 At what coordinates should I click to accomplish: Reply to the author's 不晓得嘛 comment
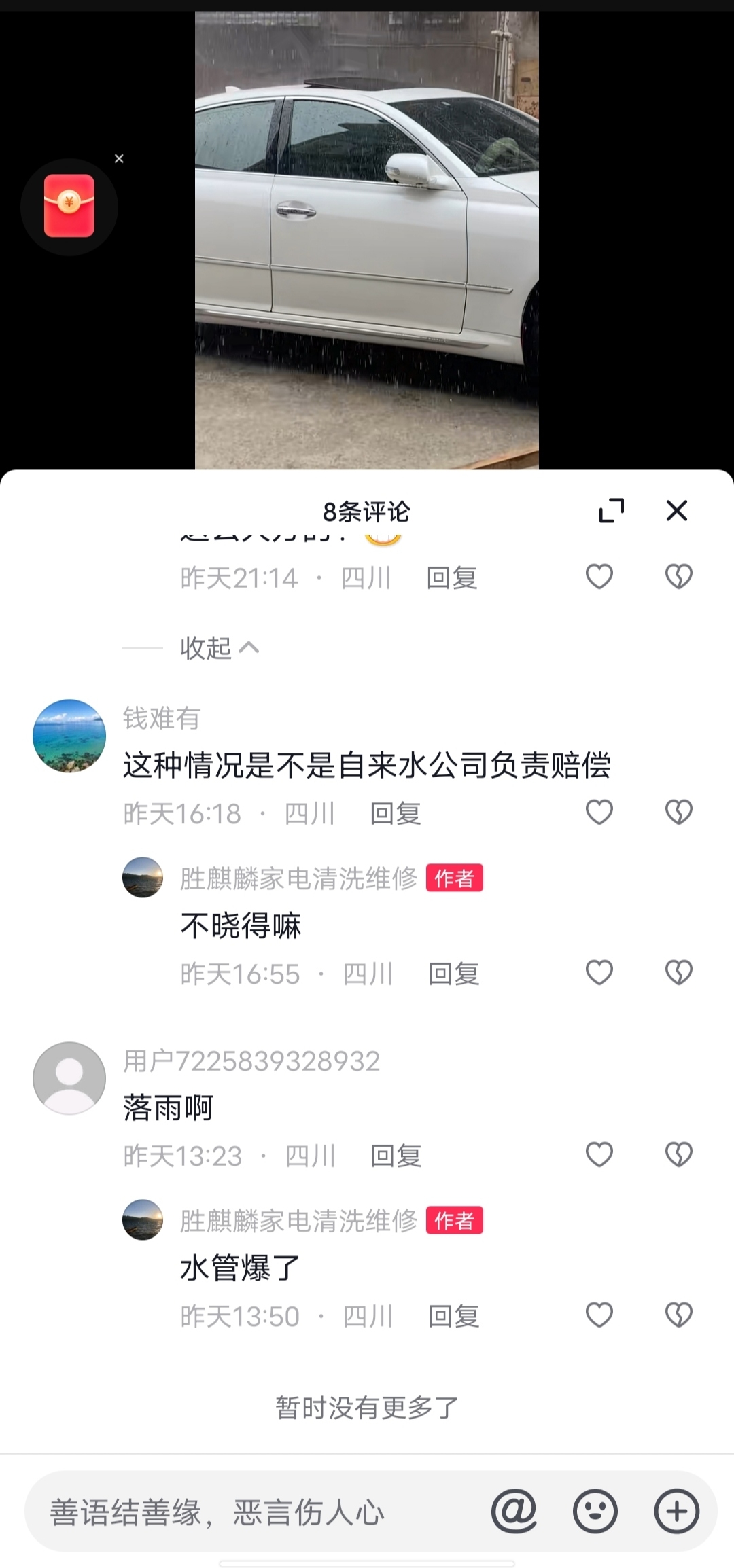454,974
